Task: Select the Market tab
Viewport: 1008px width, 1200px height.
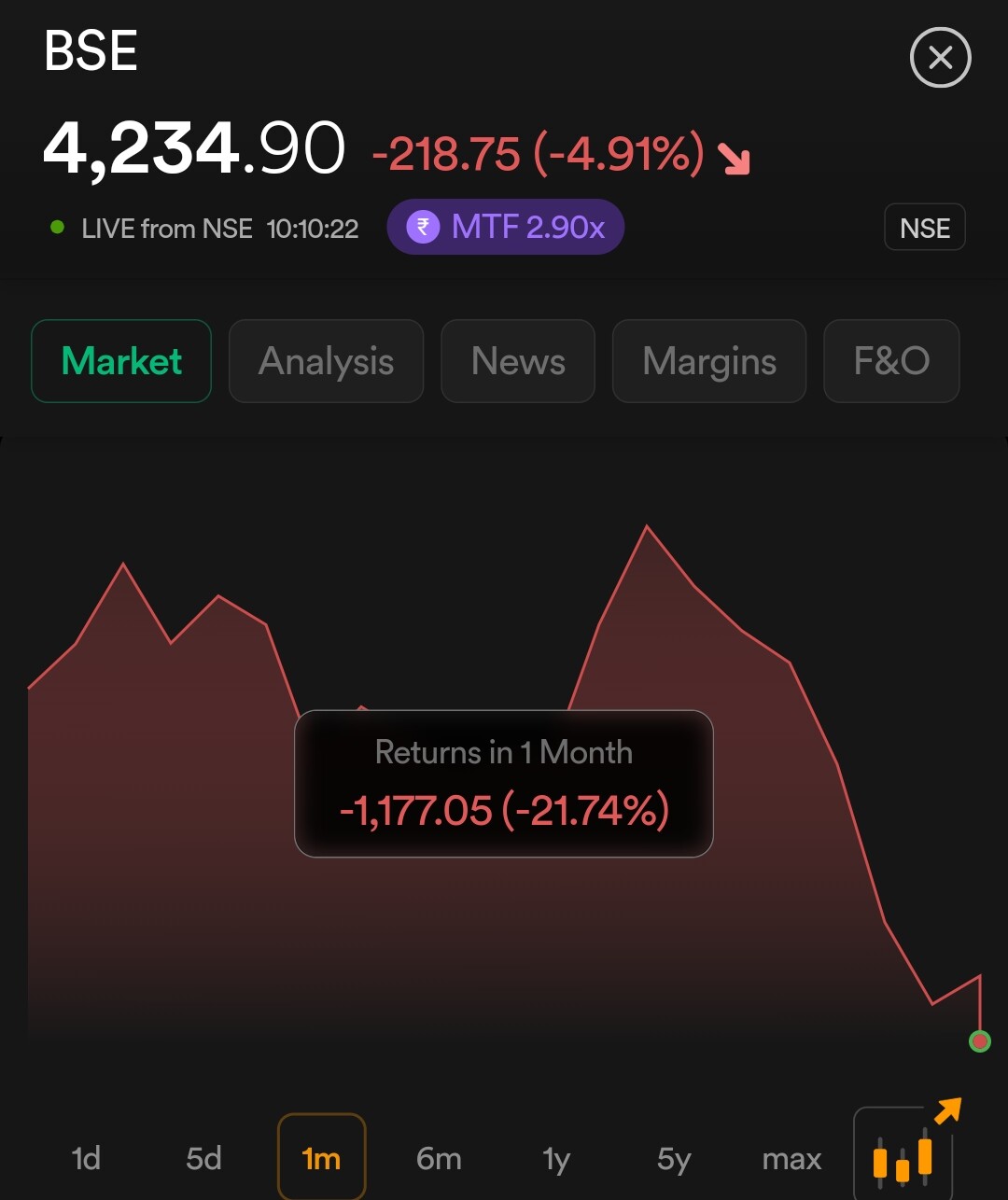Action: click(121, 361)
